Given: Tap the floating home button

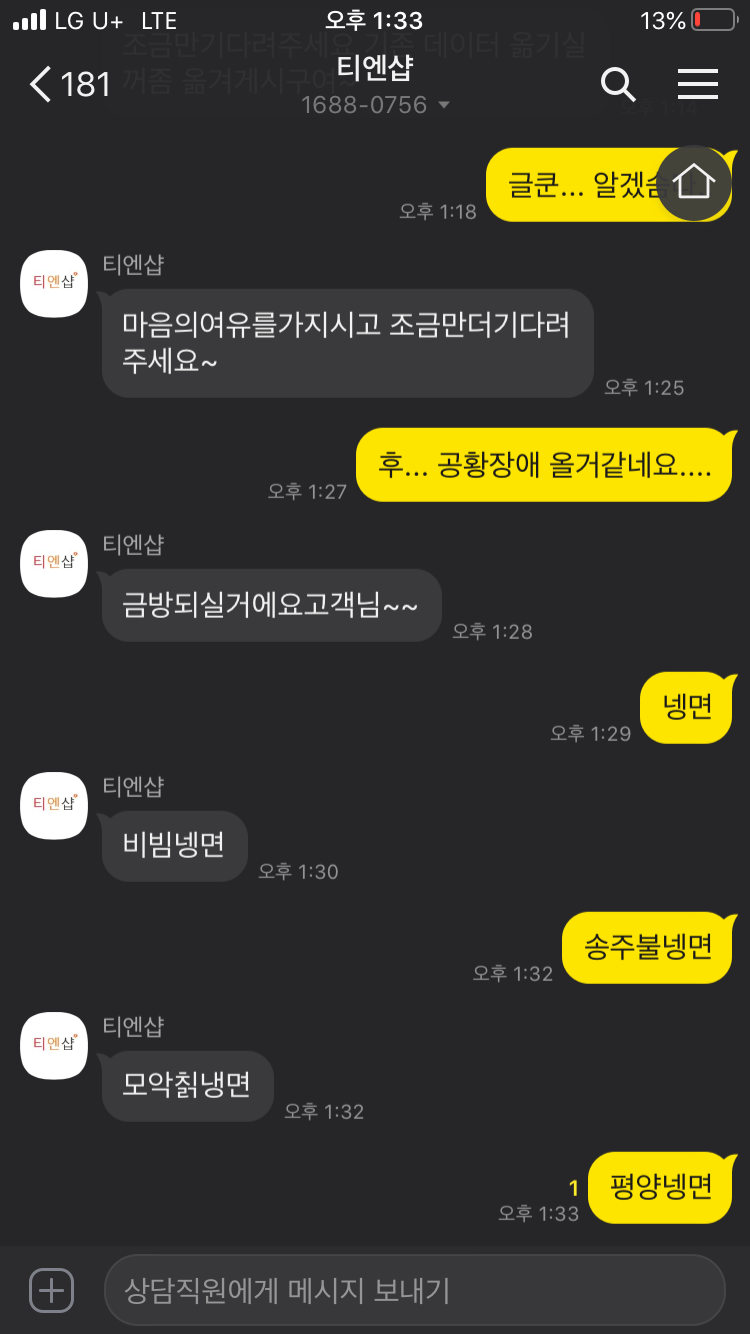Looking at the screenshot, I should [694, 183].
